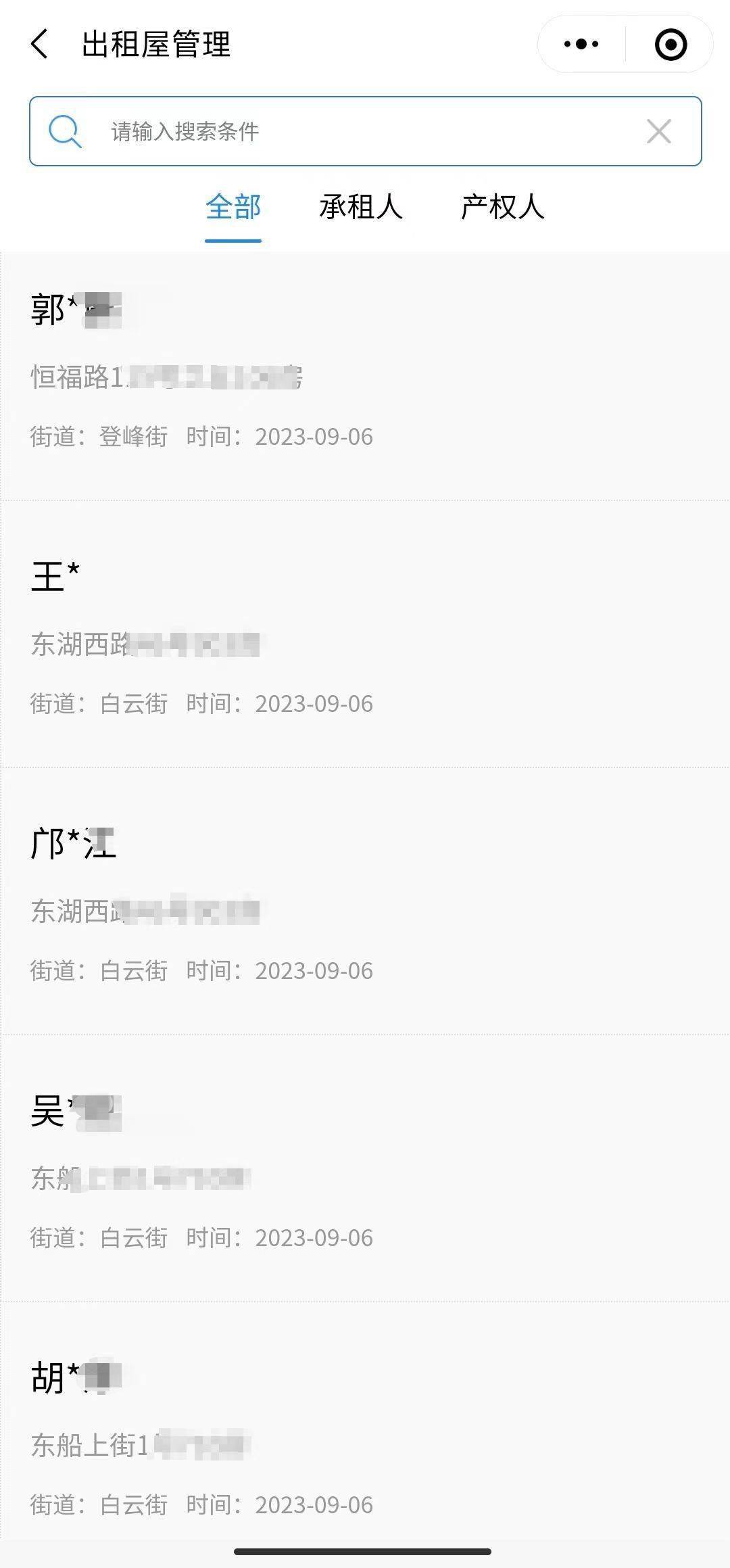Image resolution: width=730 pixels, height=1568 pixels.
Task: Tap the back arrow icon
Action: [41, 43]
